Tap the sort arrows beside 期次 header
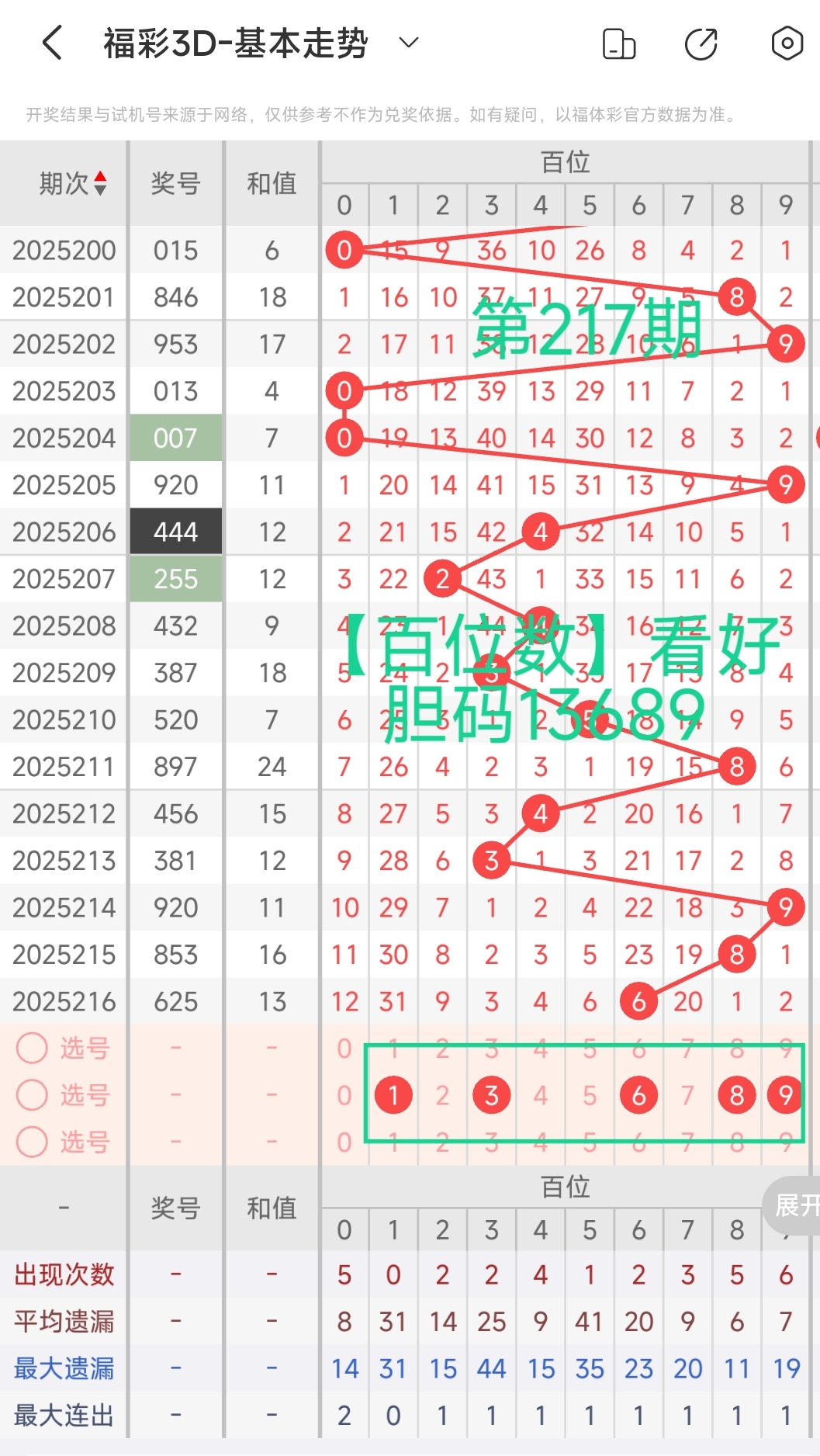Viewport: 820px width, 1456px height. pos(99,183)
